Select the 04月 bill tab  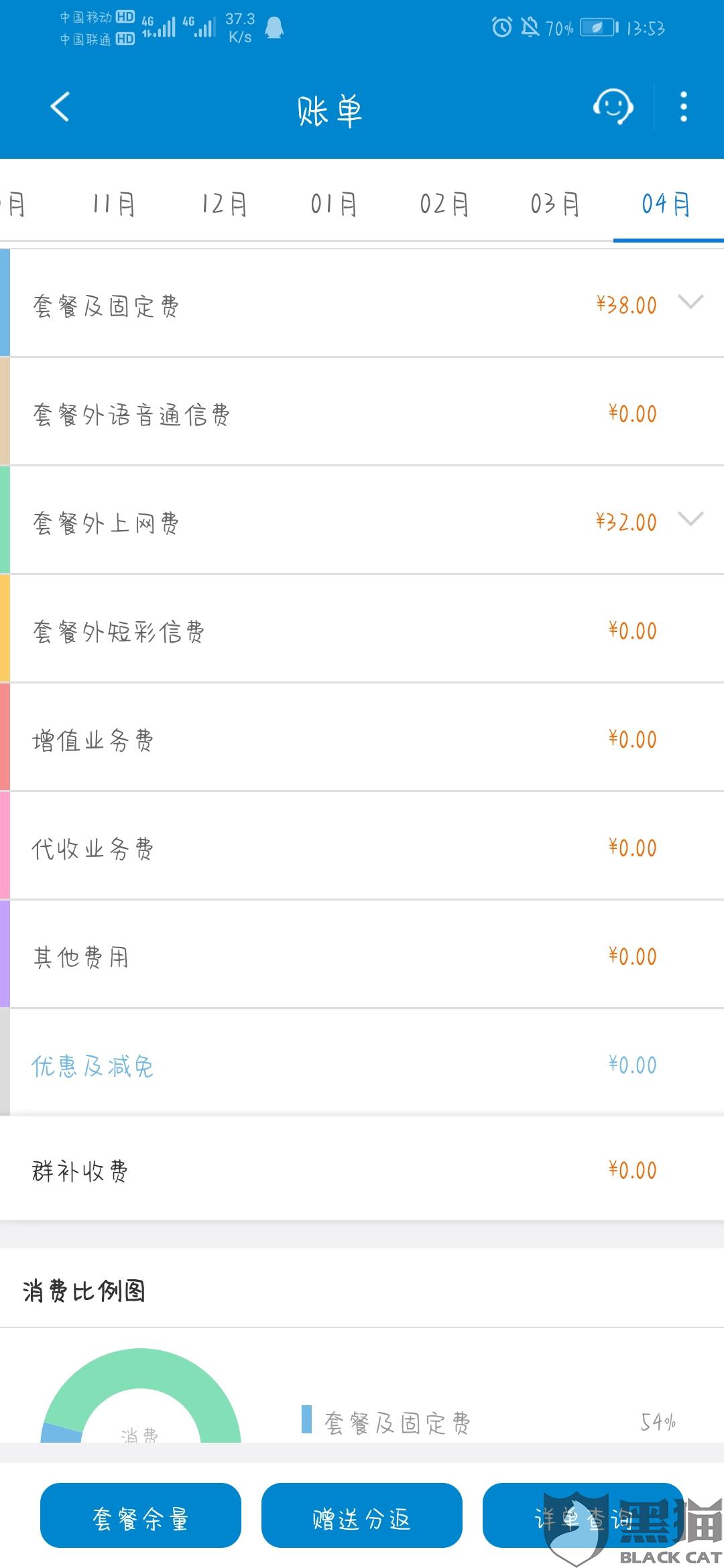point(666,204)
